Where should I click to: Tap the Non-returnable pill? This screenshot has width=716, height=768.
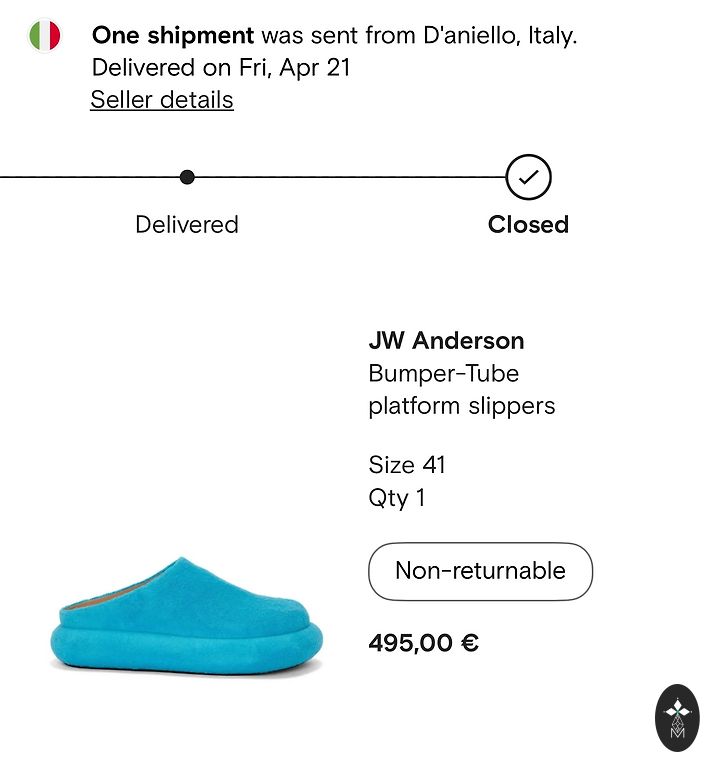[480, 571]
